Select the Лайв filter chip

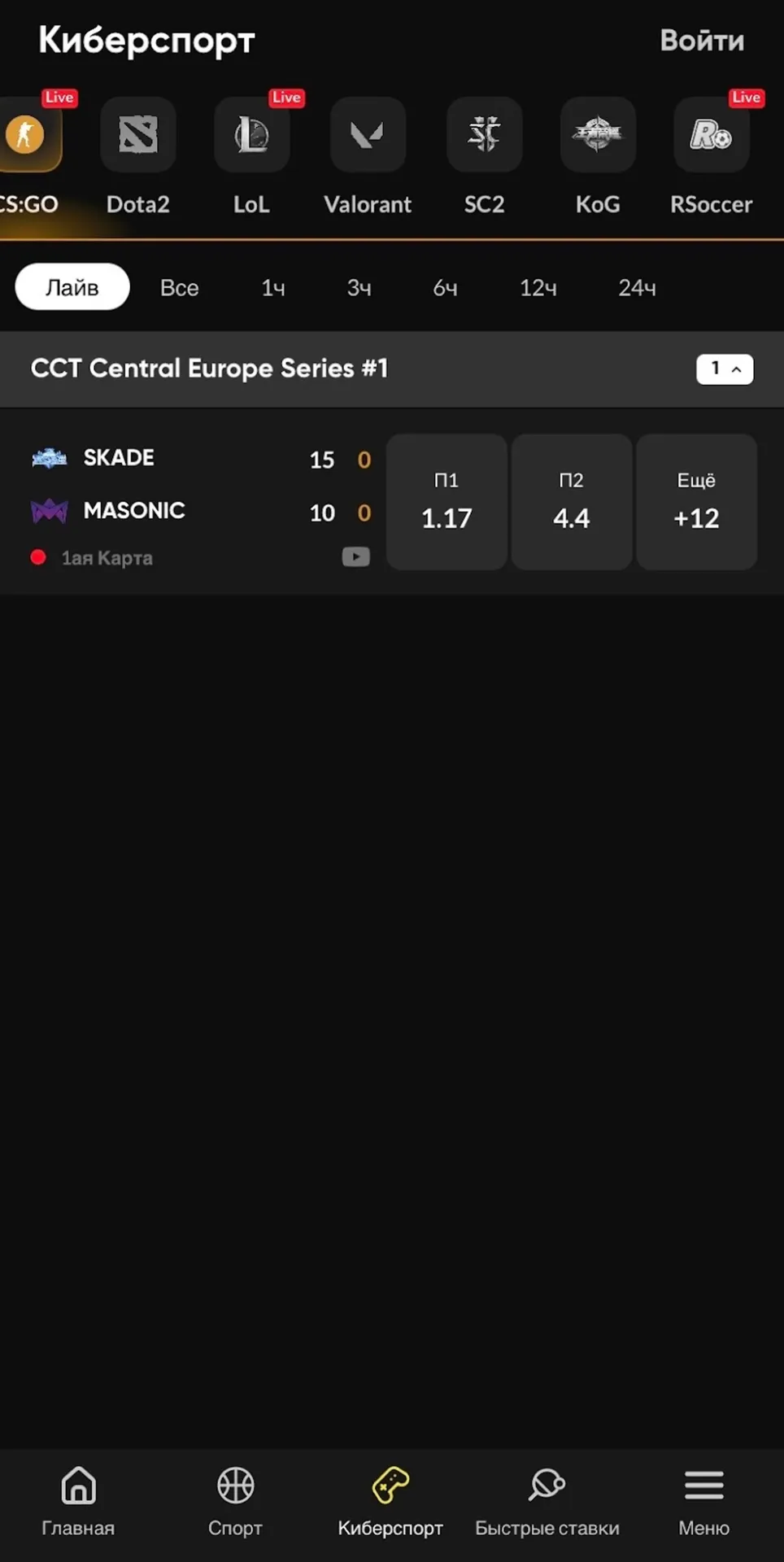[x=72, y=287]
